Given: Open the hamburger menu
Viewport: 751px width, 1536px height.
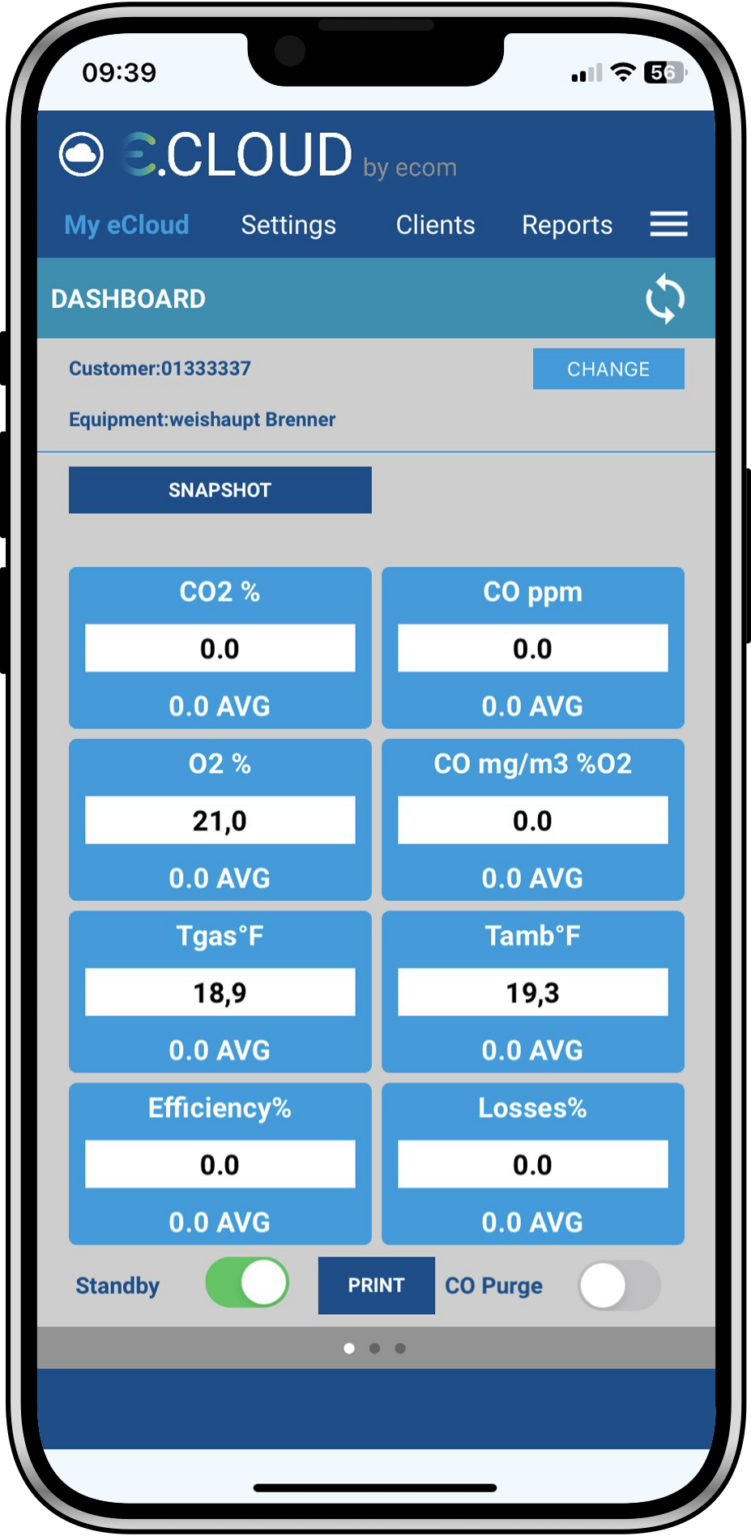Looking at the screenshot, I should pos(668,225).
